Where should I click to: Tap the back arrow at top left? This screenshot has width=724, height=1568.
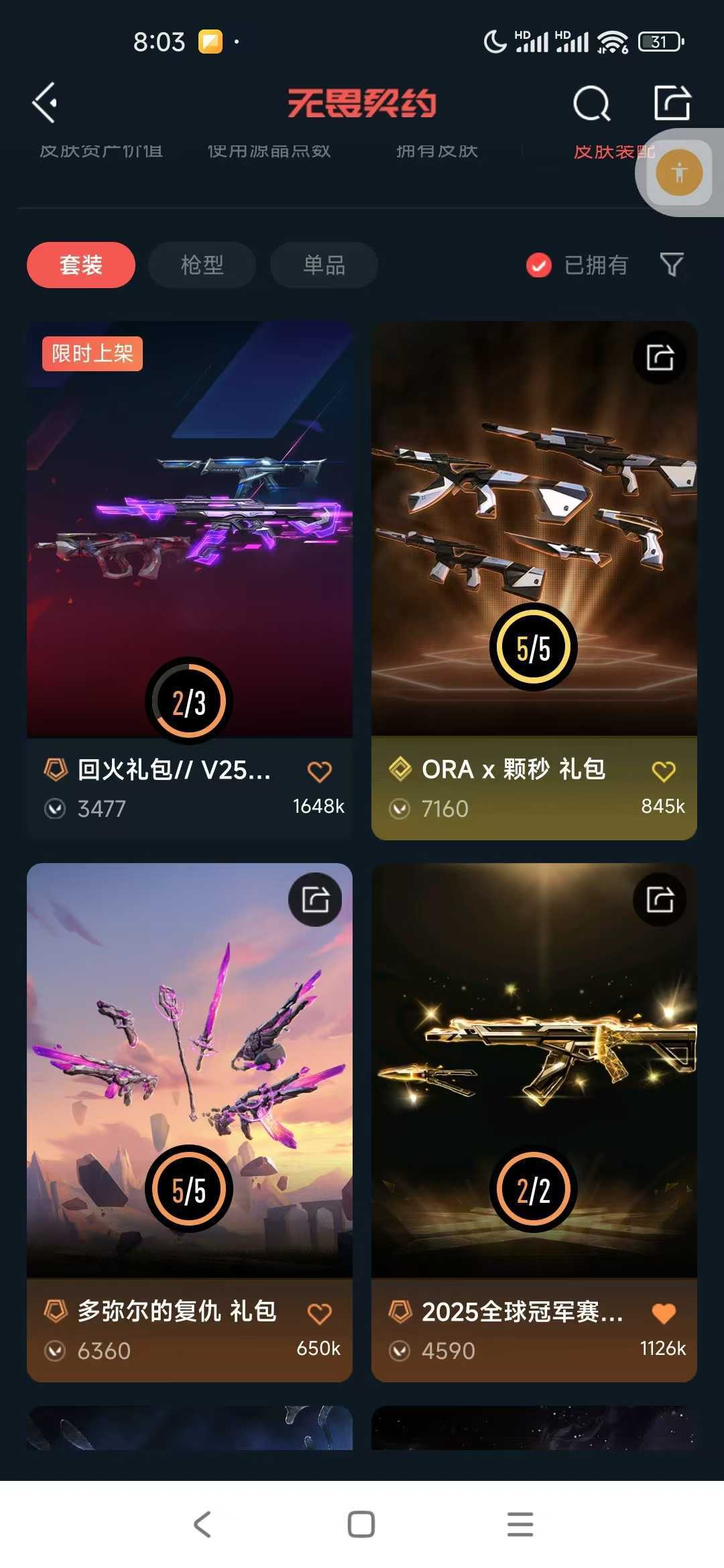[x=44, y=101]
